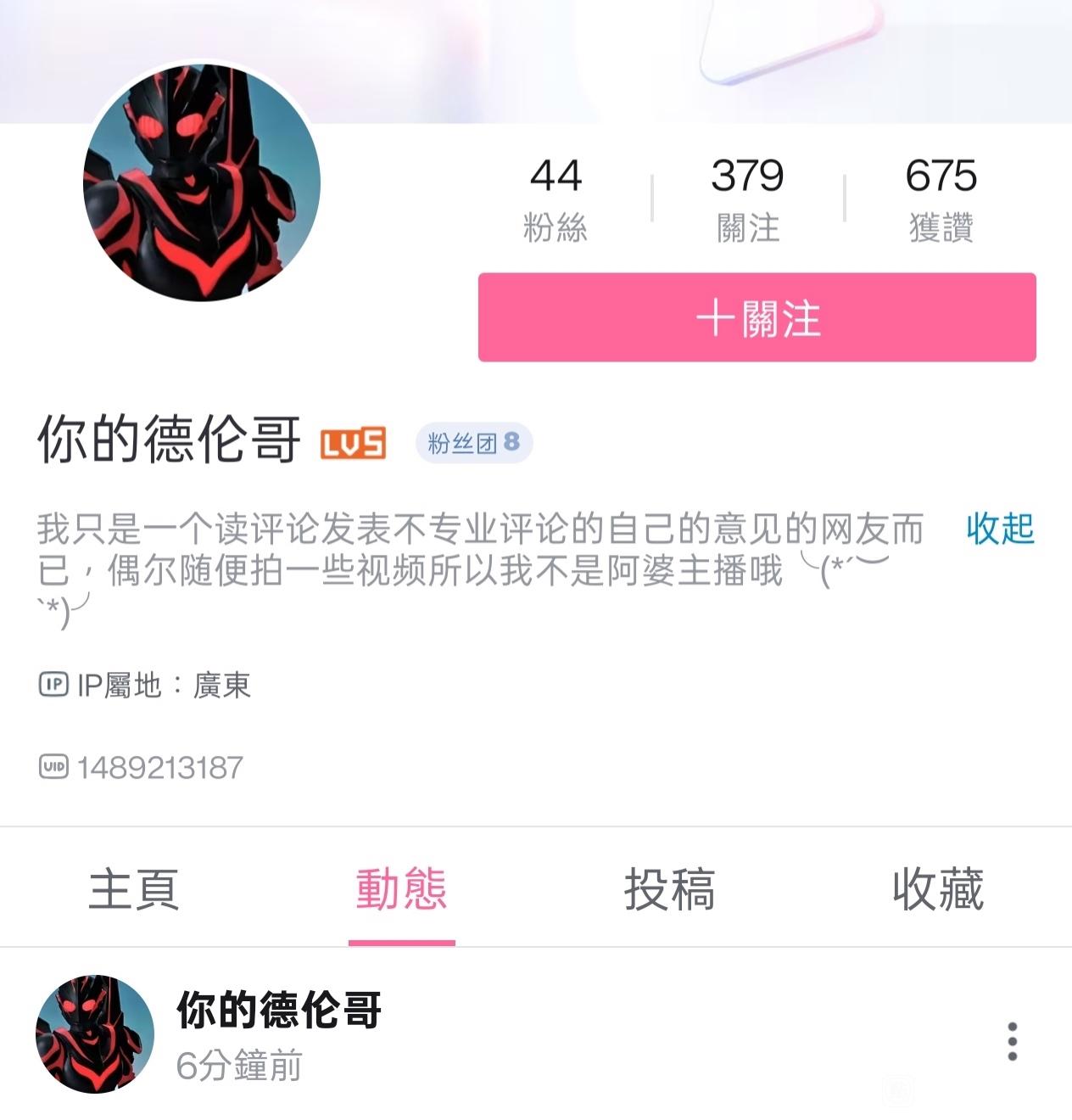Follow 你的德伦哥 with the pink 關注 button
The image size is (1072, 1120).
tap(757, 317)
